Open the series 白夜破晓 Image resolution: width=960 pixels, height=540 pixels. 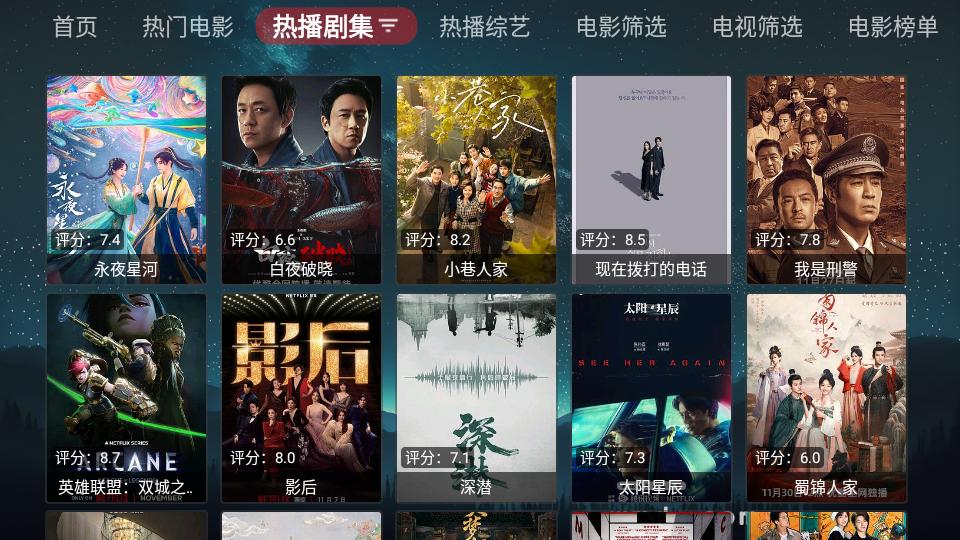coord(301,180)
